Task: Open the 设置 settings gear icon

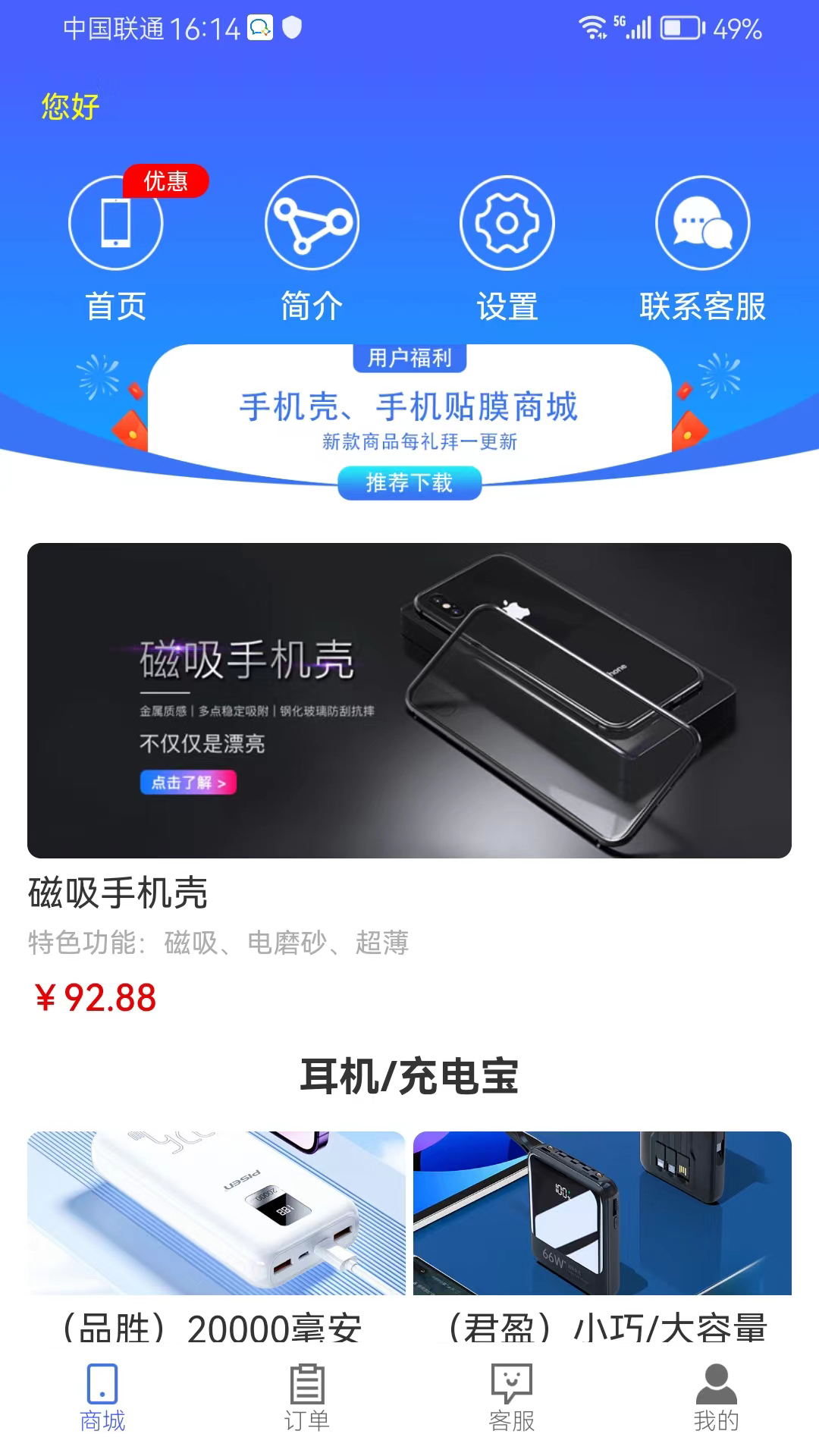Action: click(507, 224)
